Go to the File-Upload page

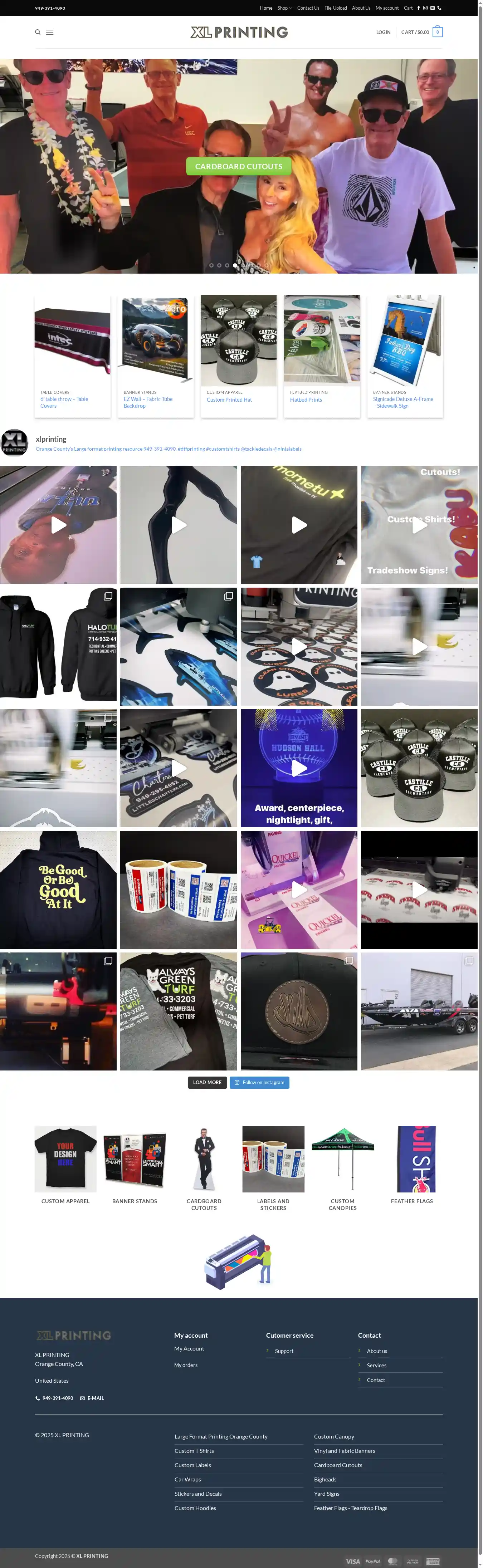335,8
